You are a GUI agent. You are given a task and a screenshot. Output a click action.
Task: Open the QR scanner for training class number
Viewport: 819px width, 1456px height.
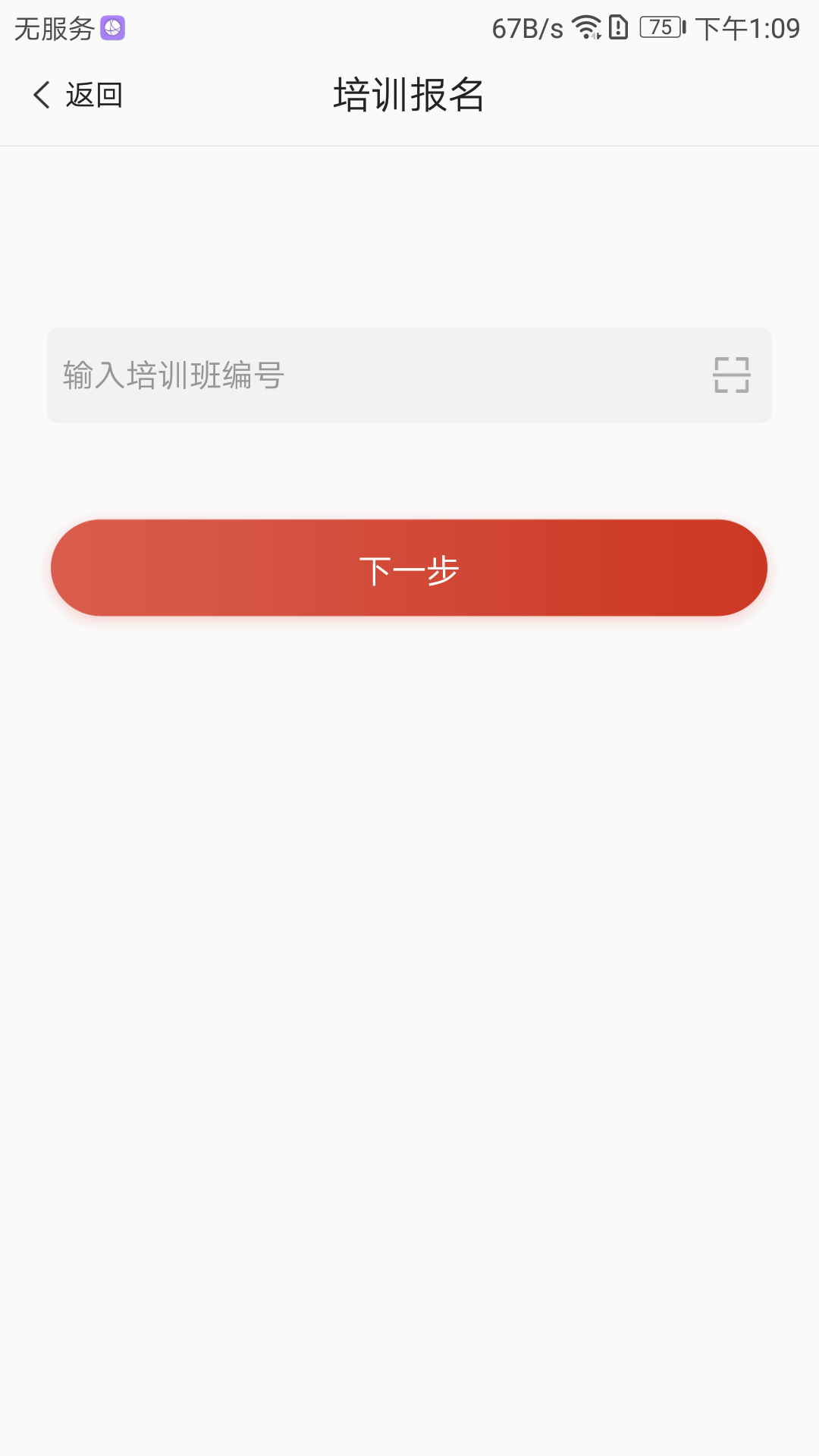point(730,375)
